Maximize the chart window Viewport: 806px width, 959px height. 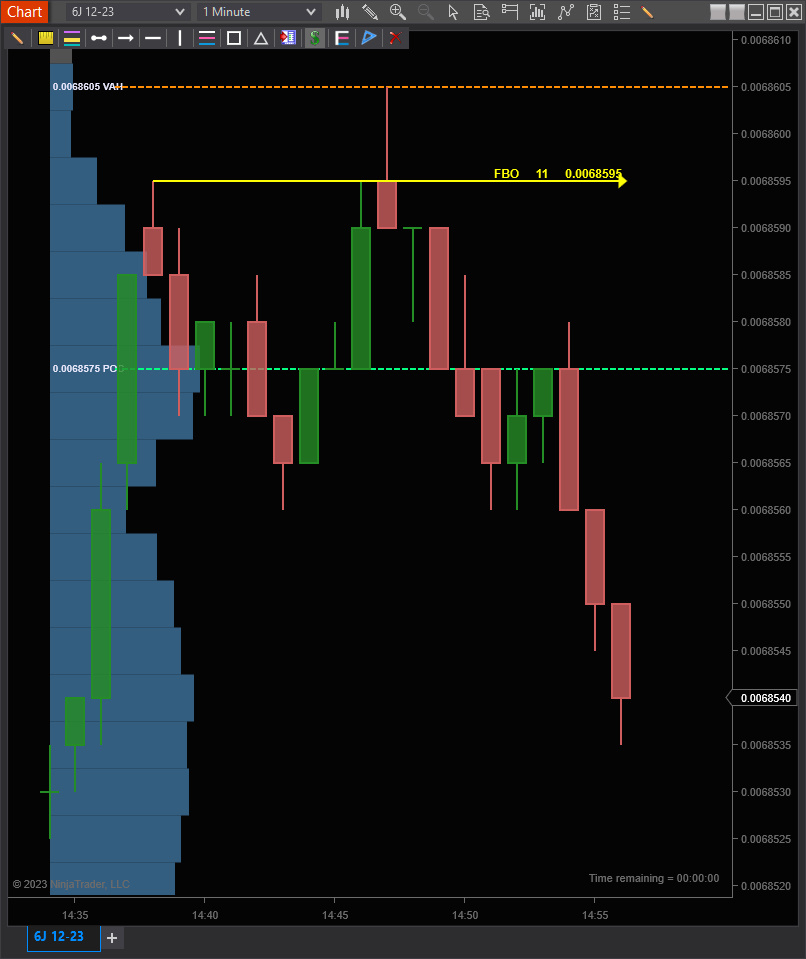click(x=775, y=12)
